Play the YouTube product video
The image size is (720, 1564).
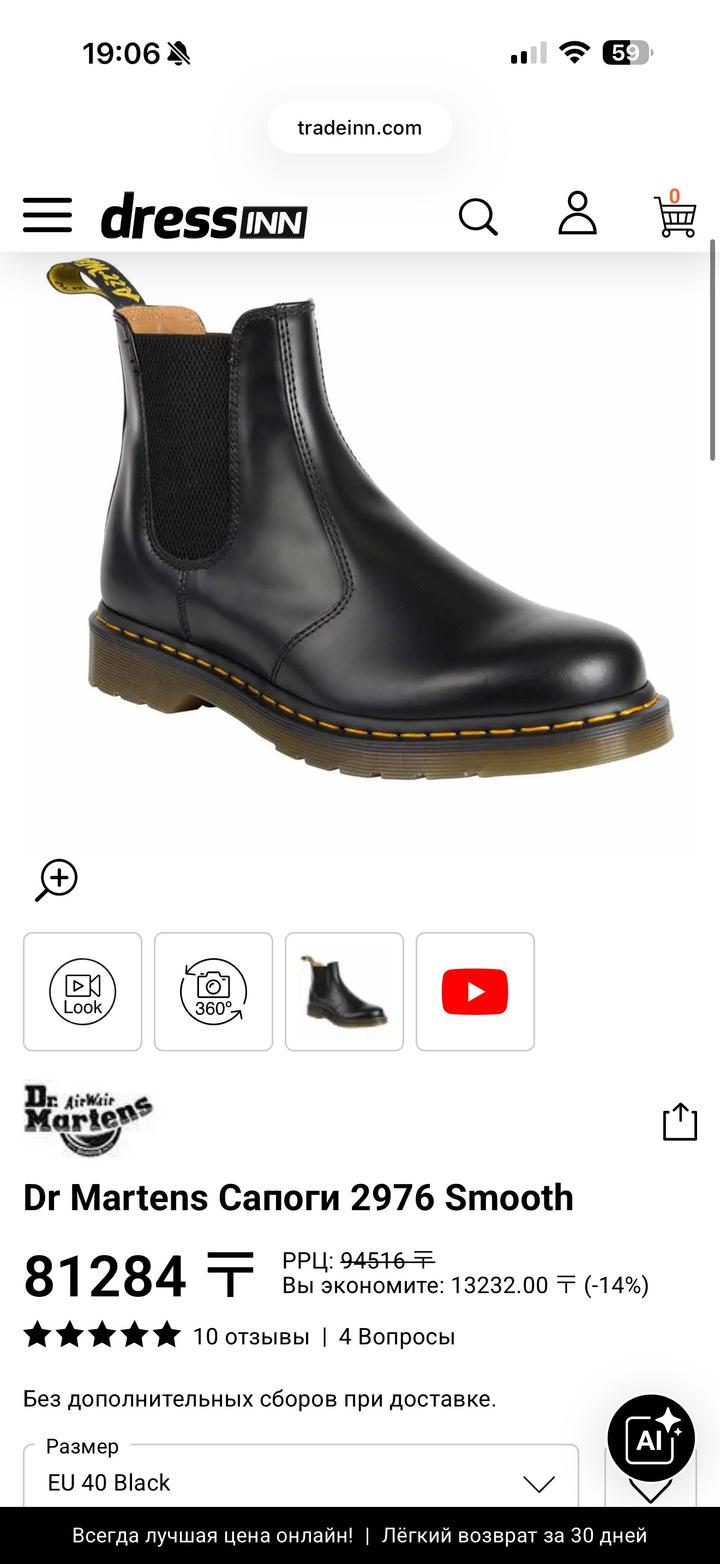(x=475, y=992)
